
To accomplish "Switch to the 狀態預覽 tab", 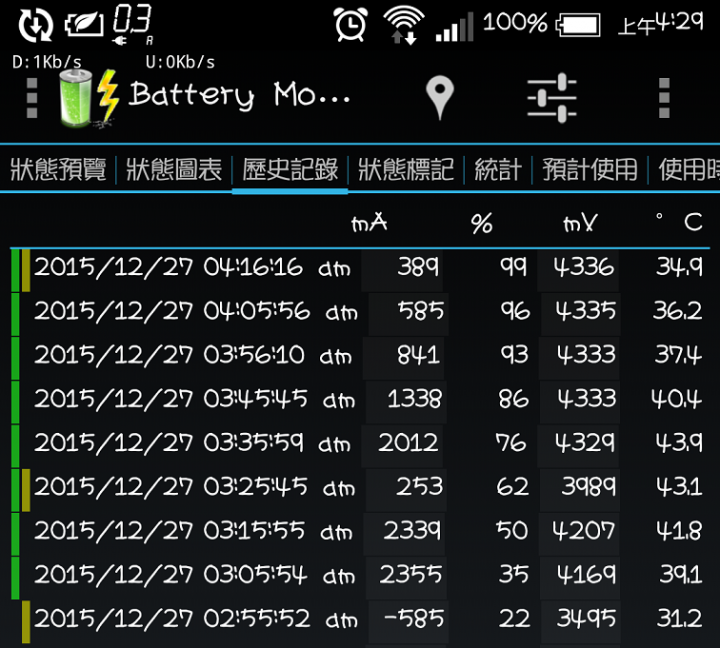I will click(x=58, y=170).
